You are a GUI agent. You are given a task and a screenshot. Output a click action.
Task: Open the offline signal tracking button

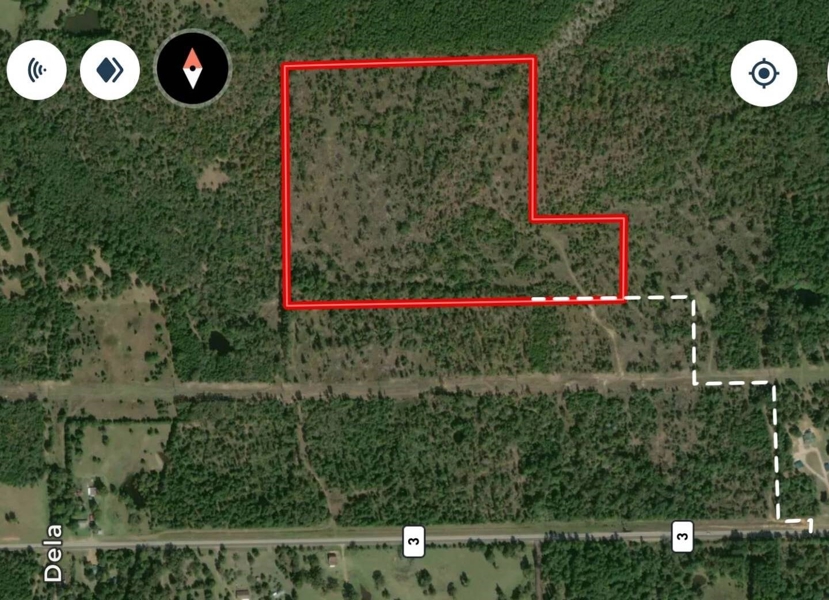37,70
